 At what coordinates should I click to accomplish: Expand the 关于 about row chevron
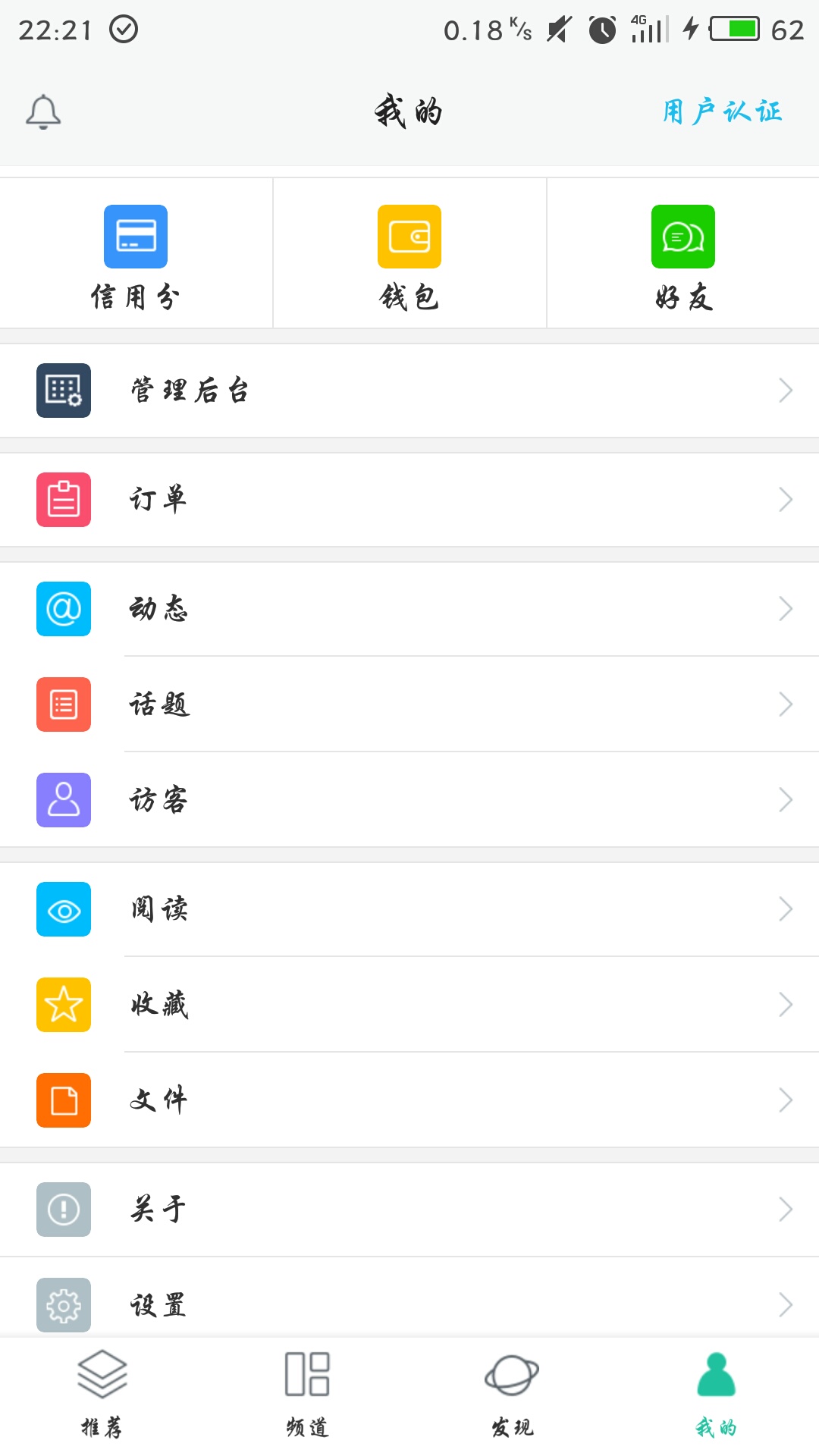tap(786, 1210)
